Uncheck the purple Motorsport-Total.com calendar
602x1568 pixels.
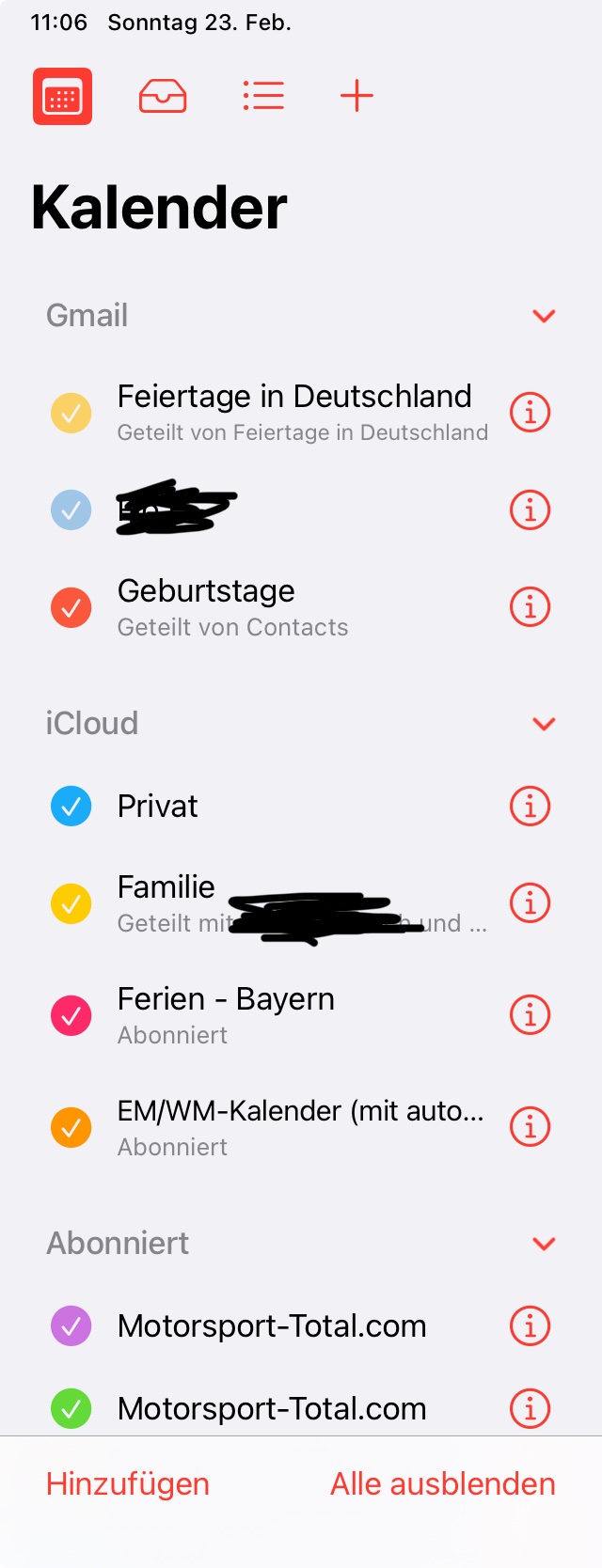point(71,1326)
